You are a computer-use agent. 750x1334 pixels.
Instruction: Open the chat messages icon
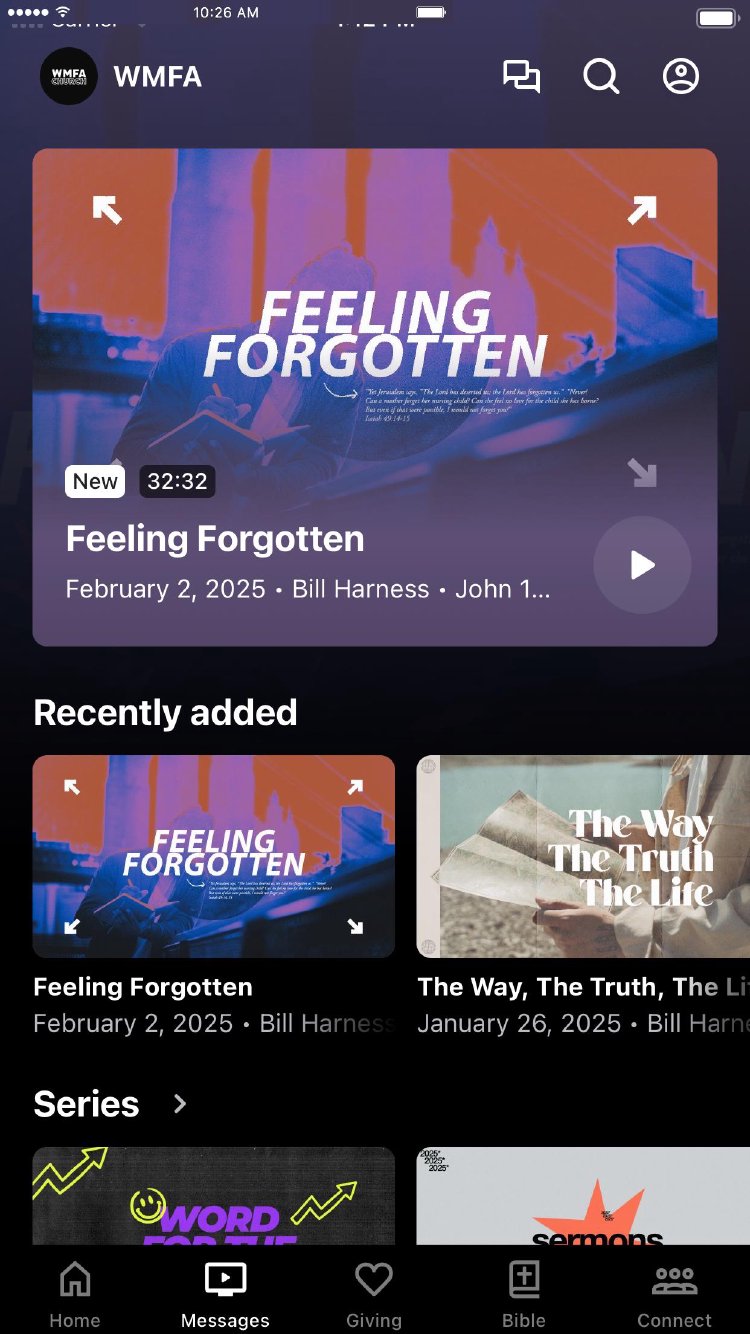[521, 77]
